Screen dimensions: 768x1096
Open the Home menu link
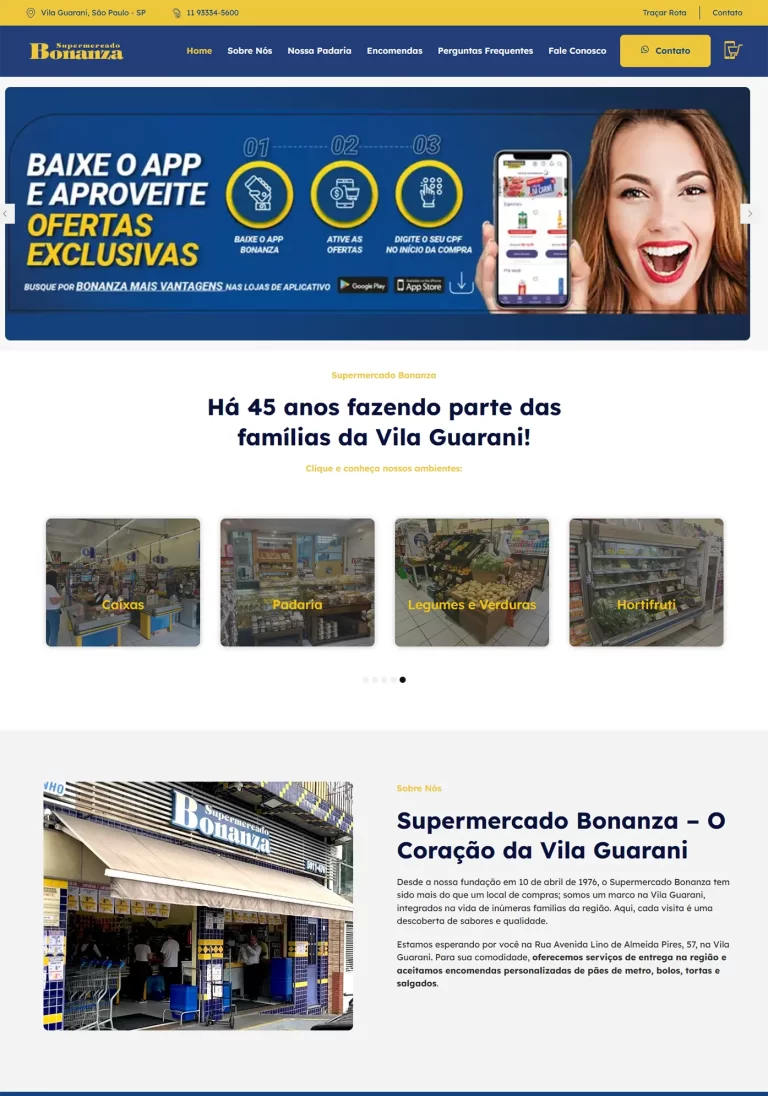(x=199, y=51)
